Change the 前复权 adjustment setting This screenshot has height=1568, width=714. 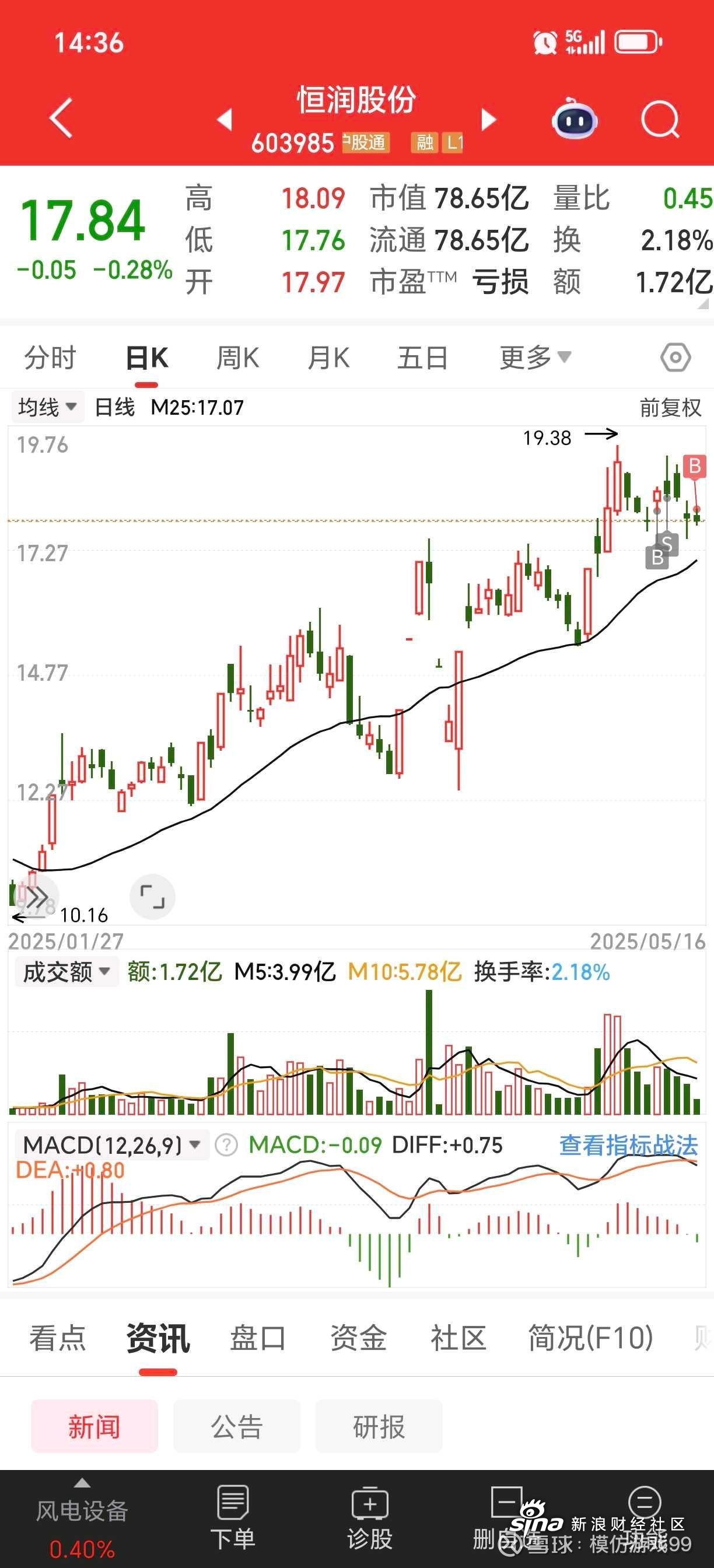coord(670,407)
